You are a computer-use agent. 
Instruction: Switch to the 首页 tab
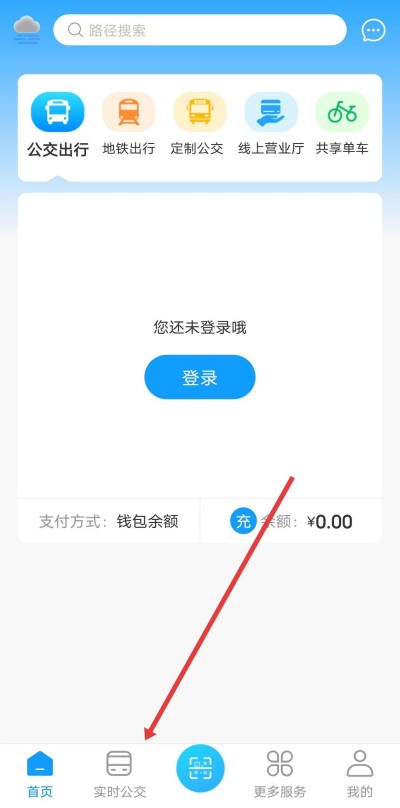pos(40,775)
